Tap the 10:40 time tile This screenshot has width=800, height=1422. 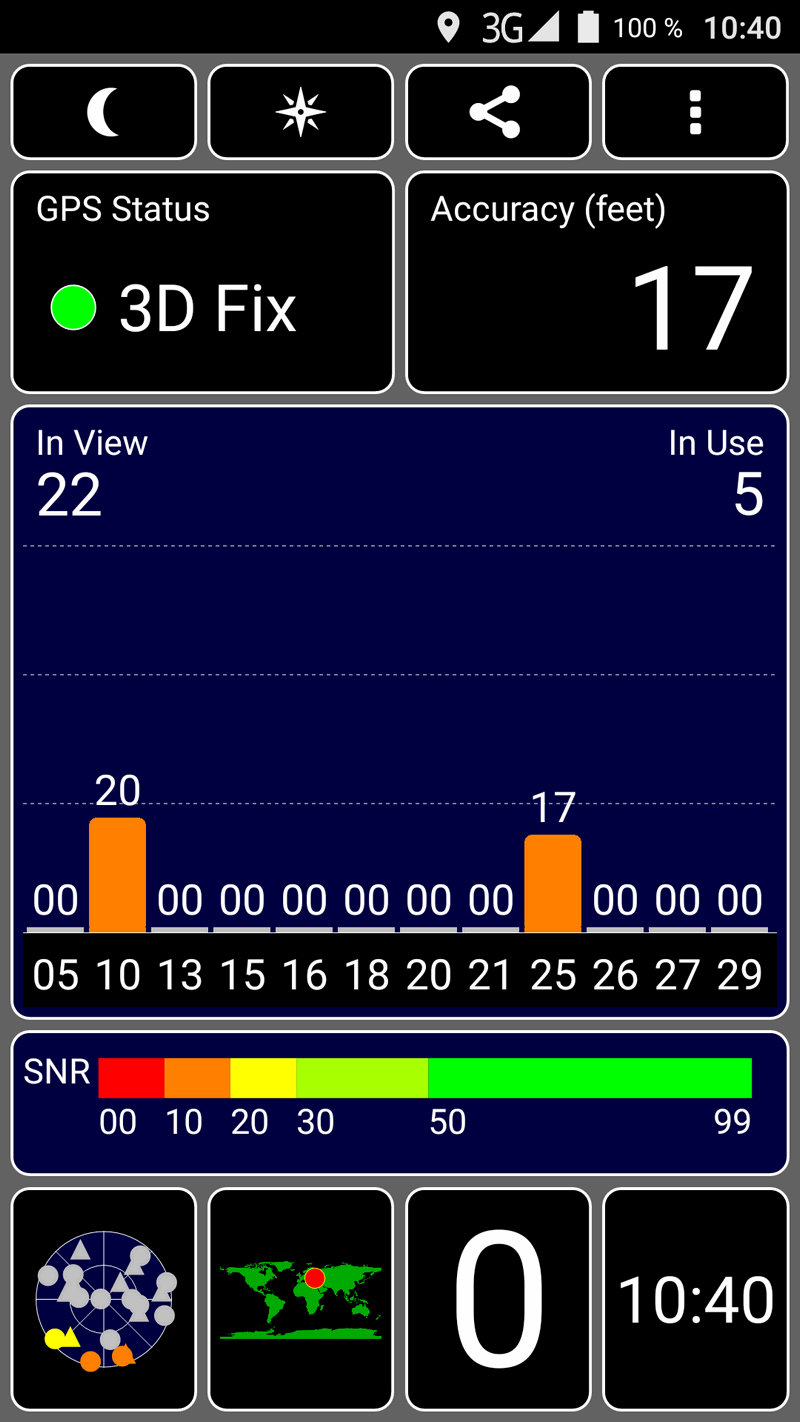pos(696,1299)
